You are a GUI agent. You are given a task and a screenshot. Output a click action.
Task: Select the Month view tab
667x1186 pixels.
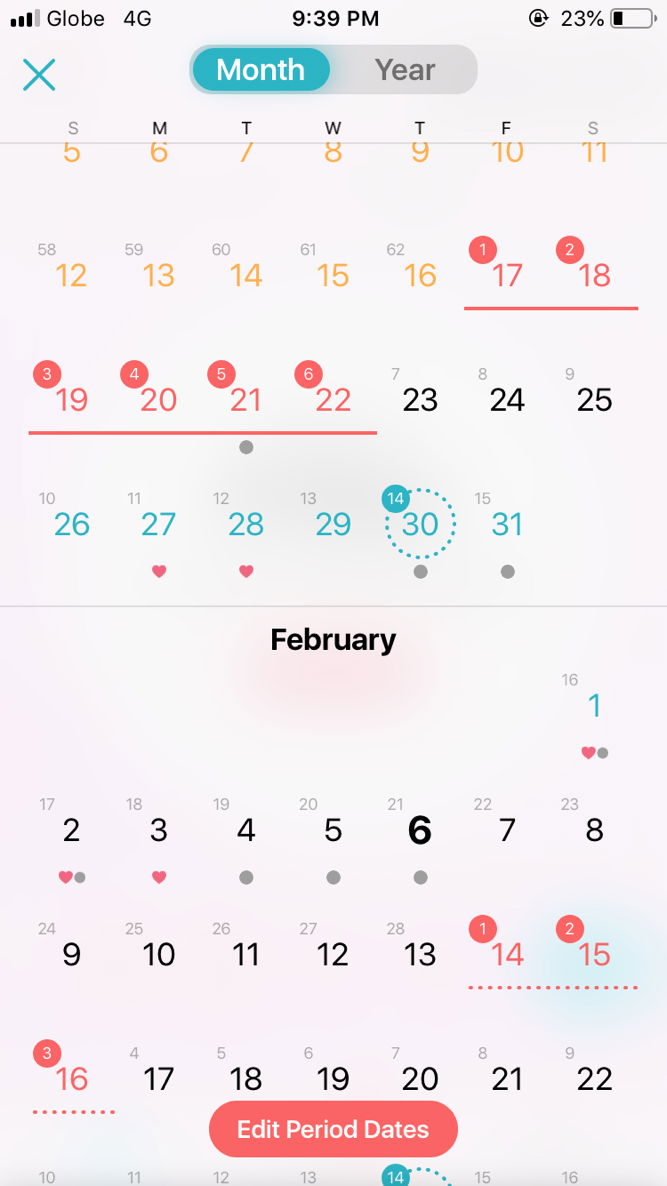click(x=261, y=70)
